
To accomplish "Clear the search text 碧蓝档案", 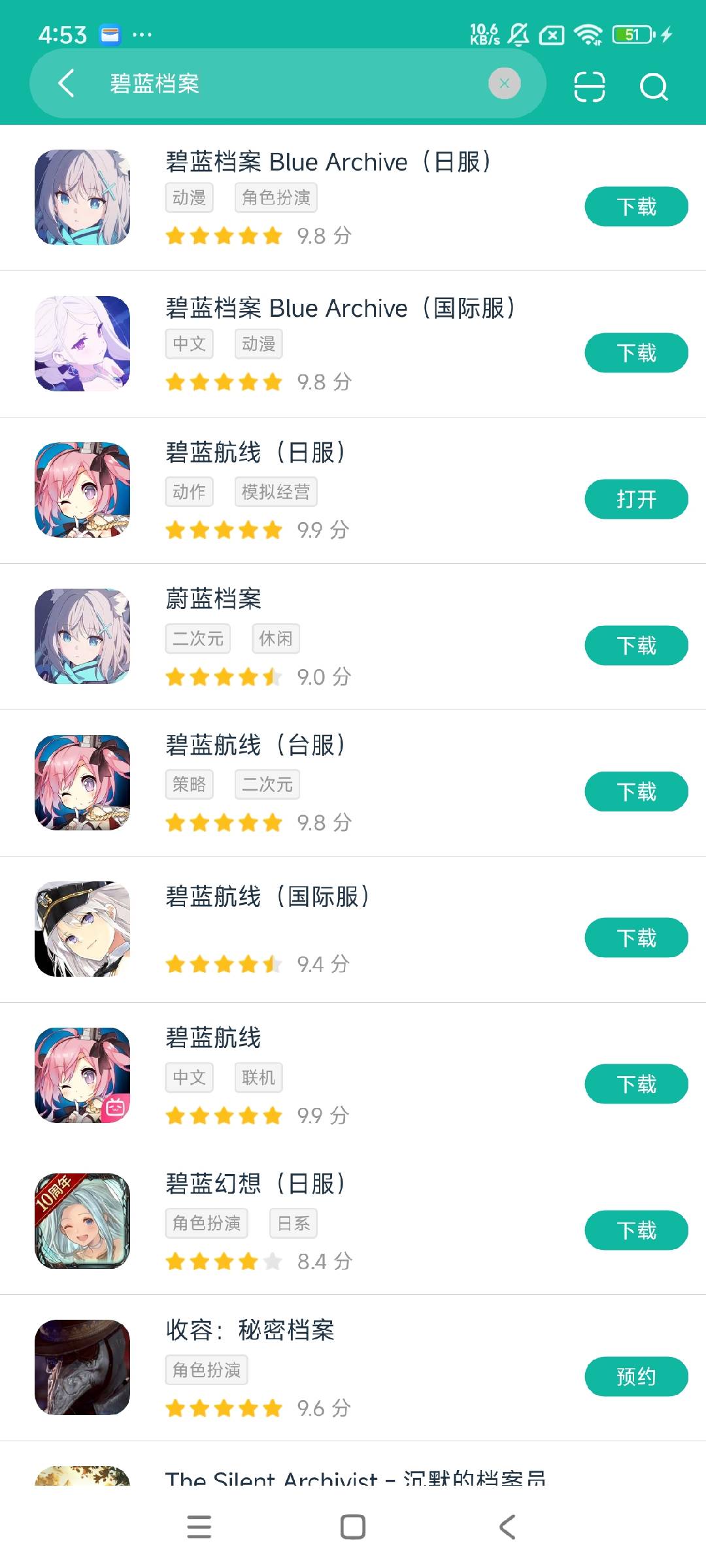I will pos(504,84).
